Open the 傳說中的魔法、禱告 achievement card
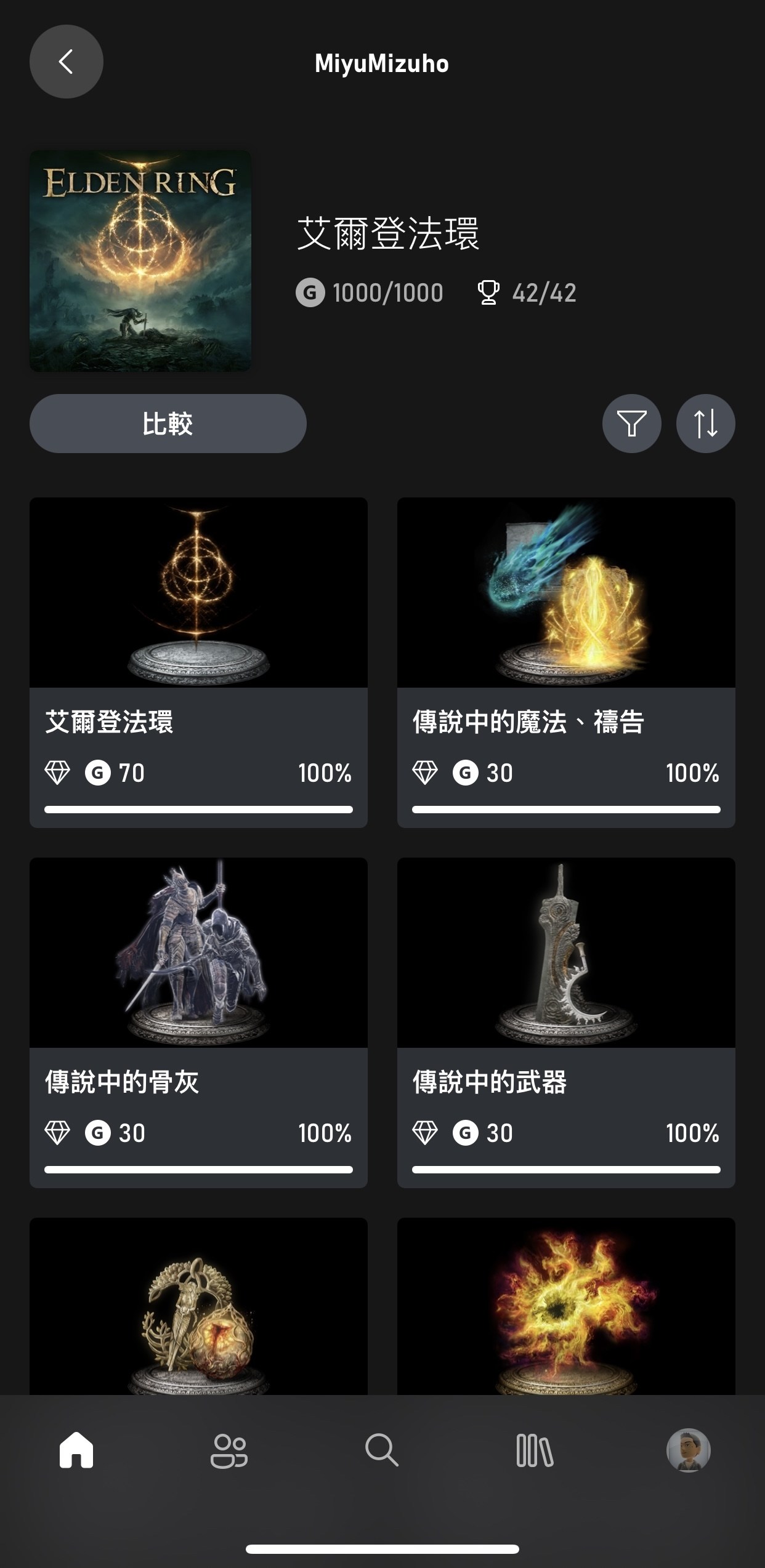This screenshot has height=1568, width=765. tap(566, 662)
